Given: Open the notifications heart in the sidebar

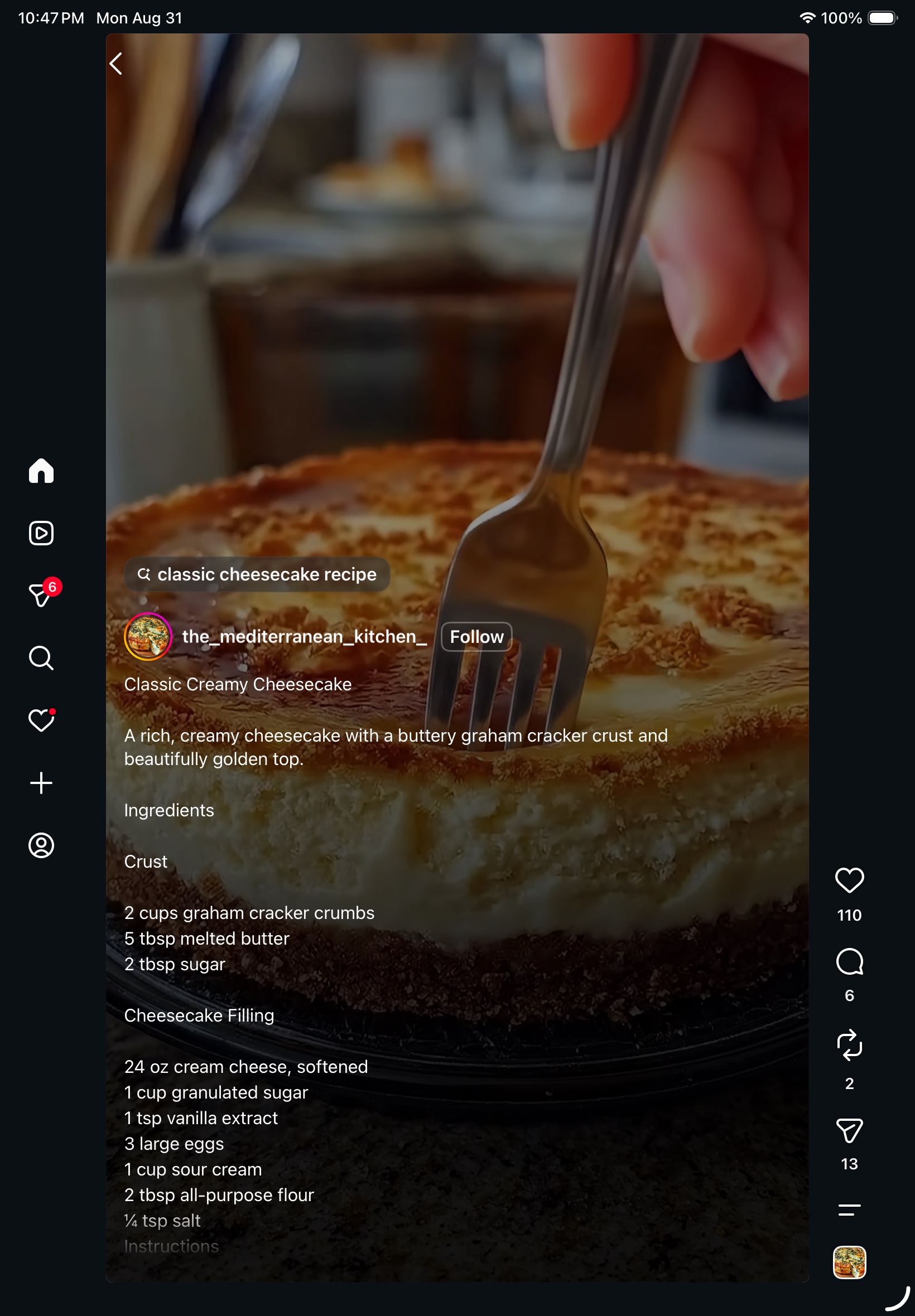Looking at the screenshot, I should point(42,720).
